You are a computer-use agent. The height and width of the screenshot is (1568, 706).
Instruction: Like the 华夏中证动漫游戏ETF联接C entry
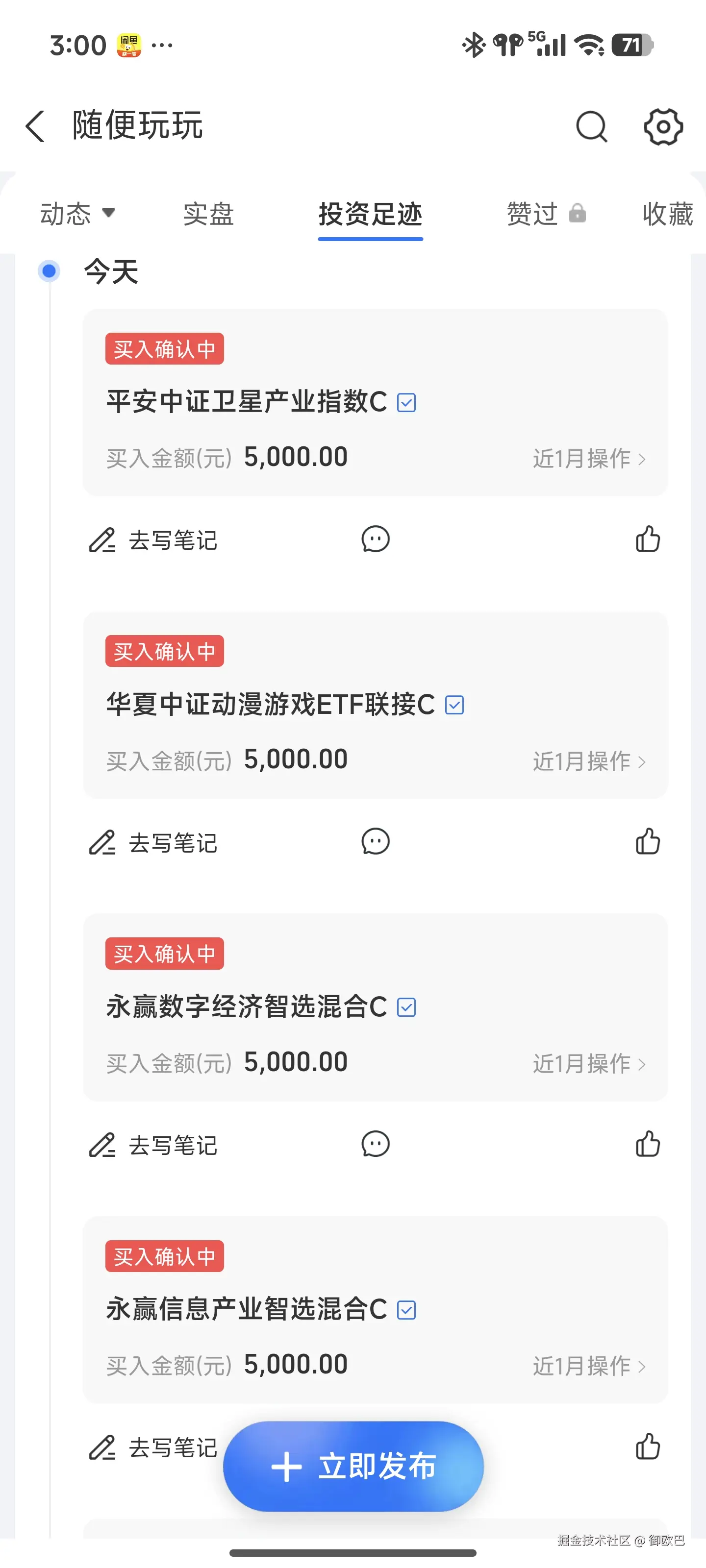click(648, 842)
